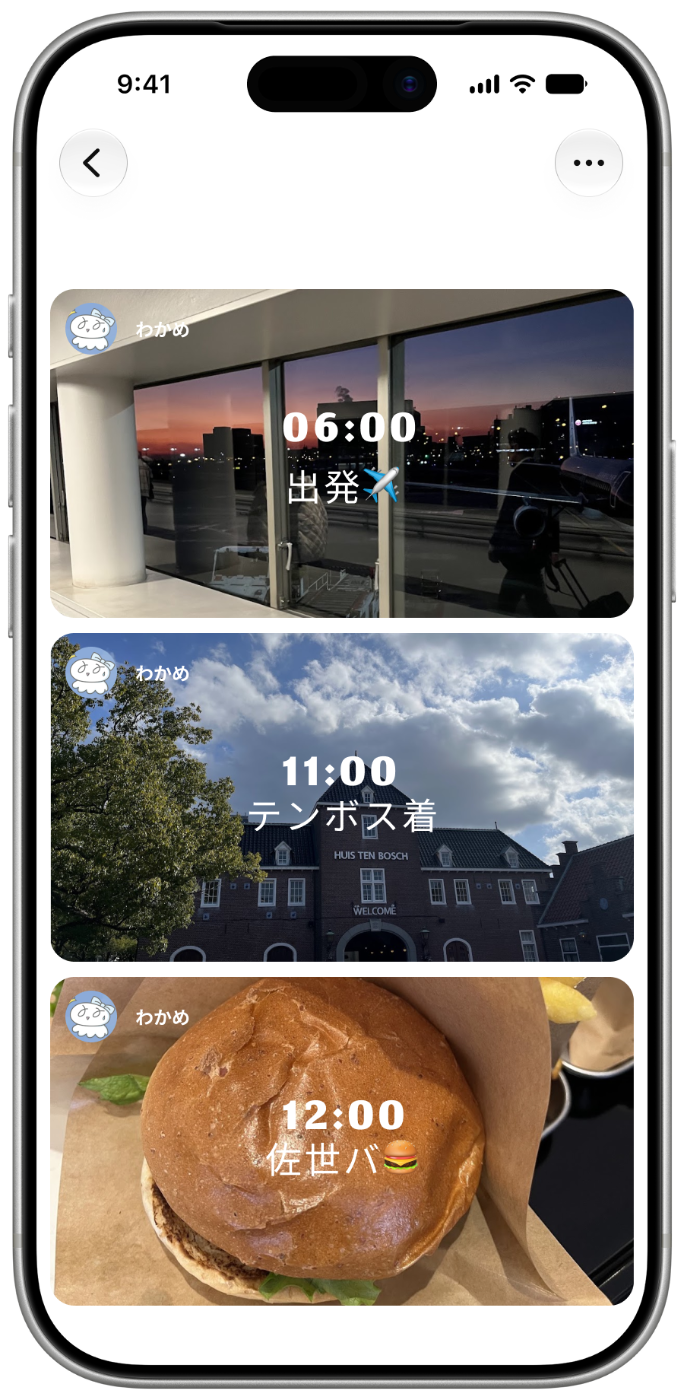The height and width of the screenshot is (1400, 684).
Task: Open the 11:00 テンボス着 photo card
Action: coord(342,797)
